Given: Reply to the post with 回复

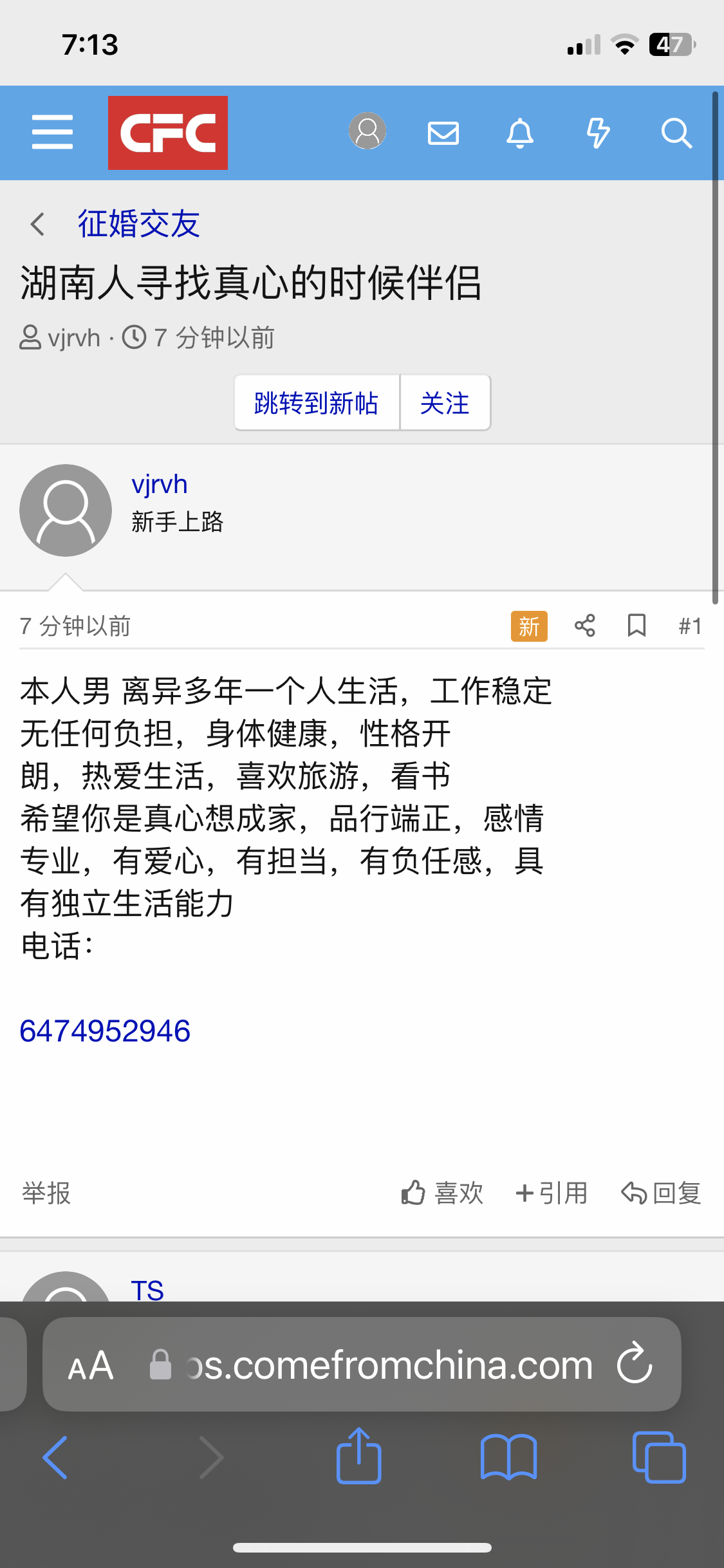Looking at the screenshot, I should [661, 1193].
